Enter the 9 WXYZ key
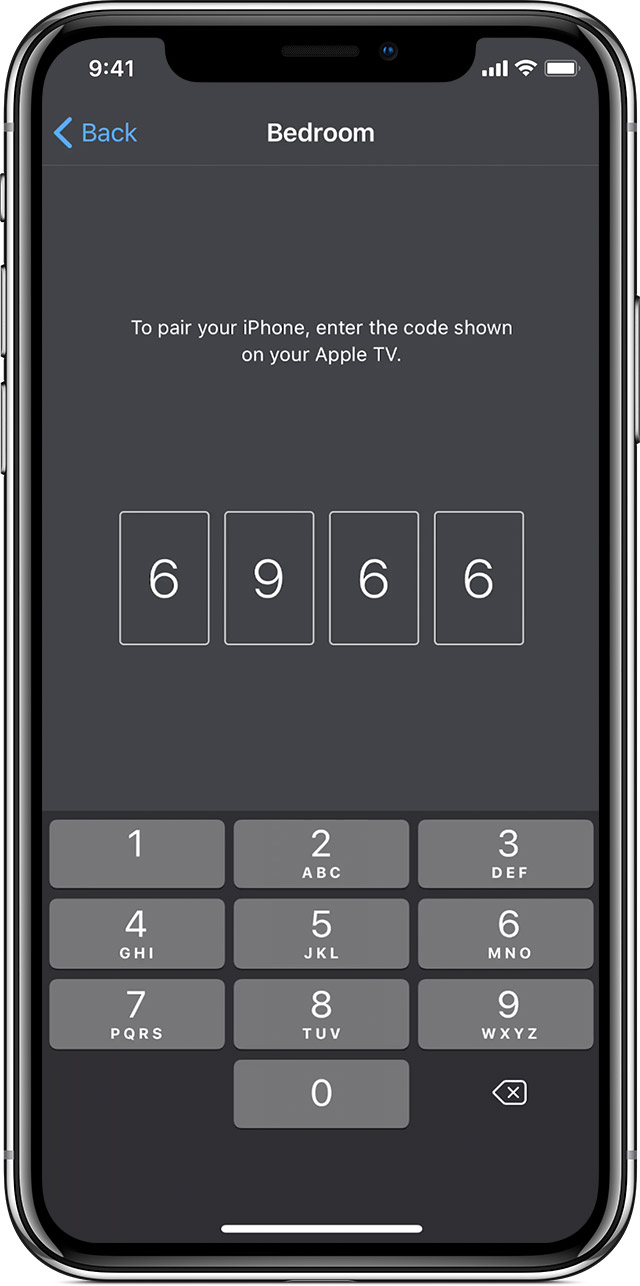Viewport: 640px width, 1286px height. point(506,1014)
